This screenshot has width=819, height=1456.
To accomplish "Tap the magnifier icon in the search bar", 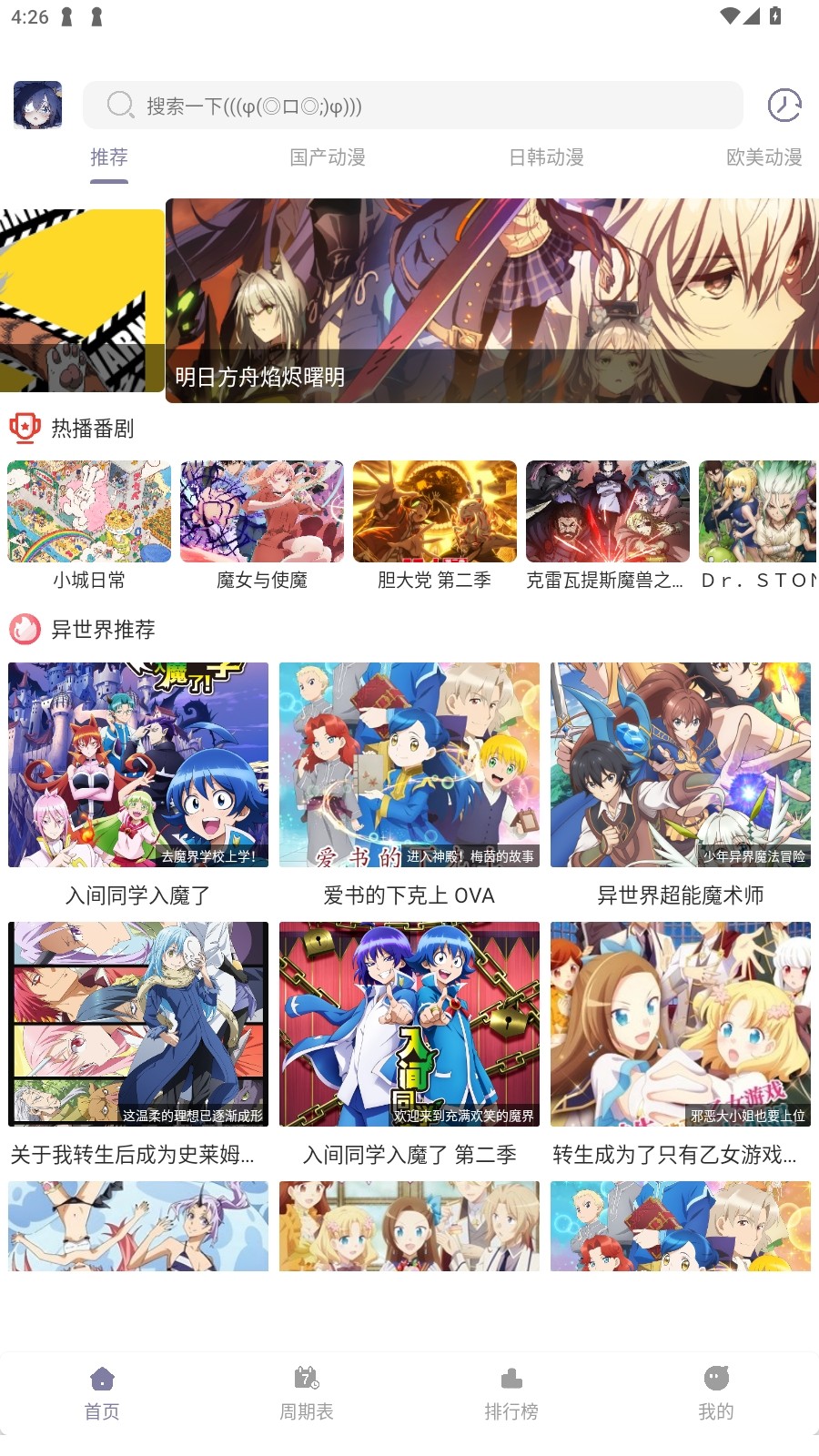I will coord(120,106).
